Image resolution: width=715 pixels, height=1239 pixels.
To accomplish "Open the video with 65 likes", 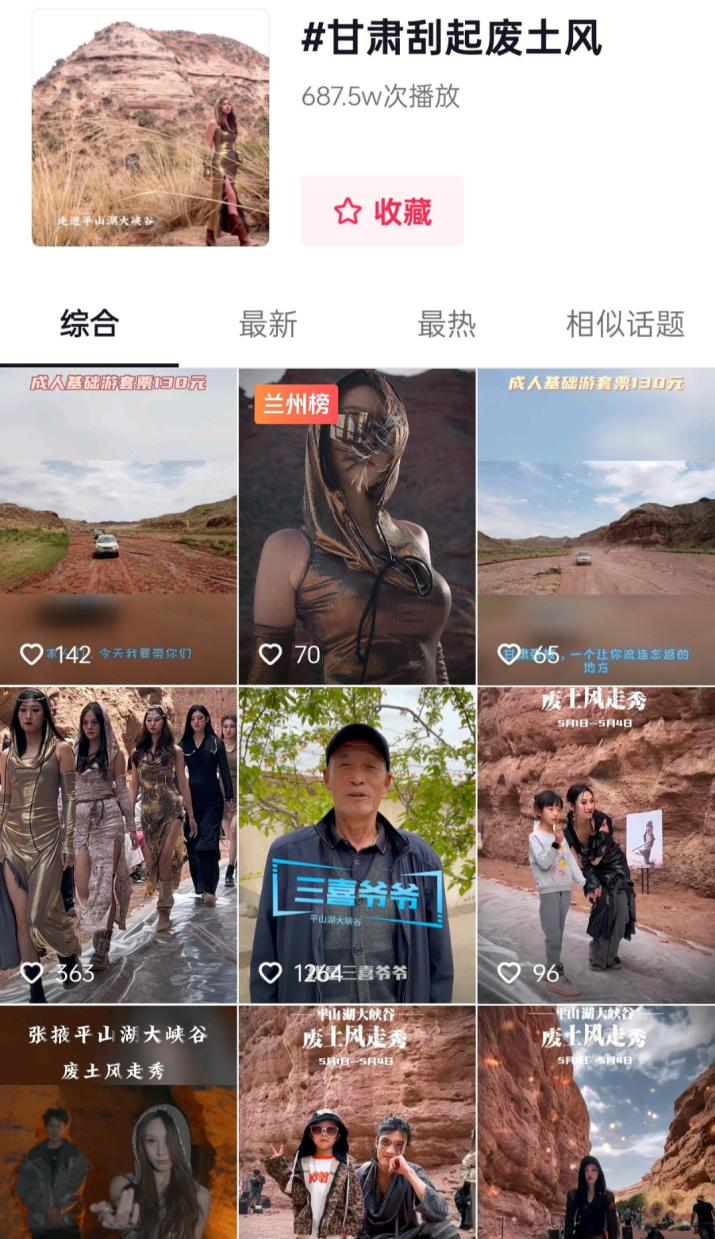I will [x=596, y=525].
